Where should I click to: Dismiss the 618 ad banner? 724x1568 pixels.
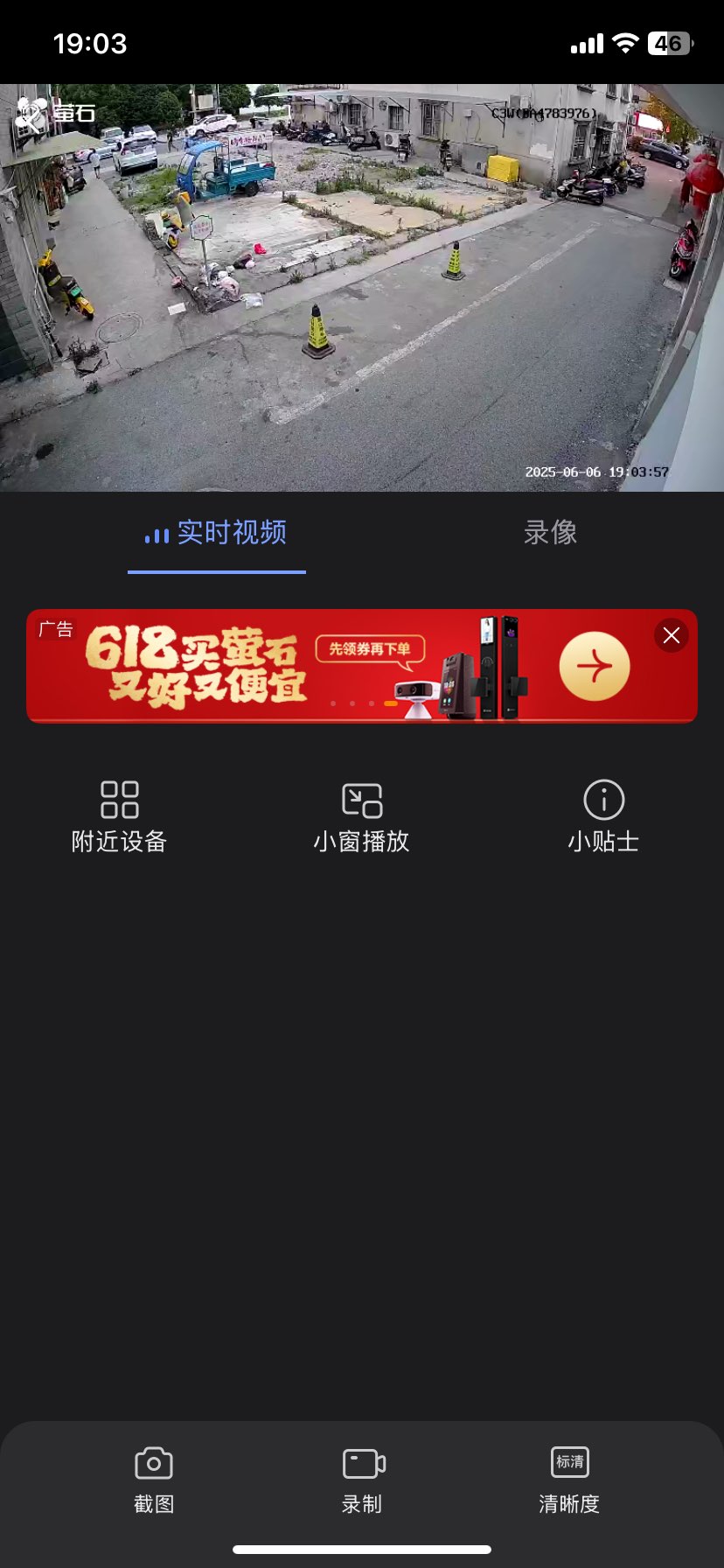coord(671,636)
